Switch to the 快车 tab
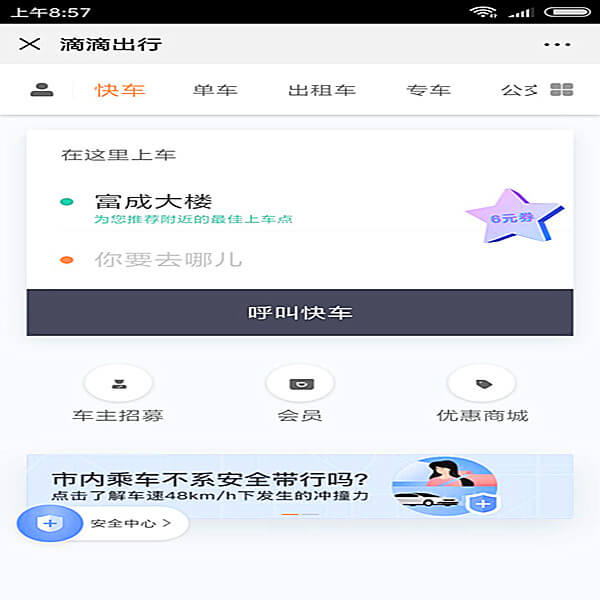The width and height of the screenshot is (600, 600). coord(120,90)
